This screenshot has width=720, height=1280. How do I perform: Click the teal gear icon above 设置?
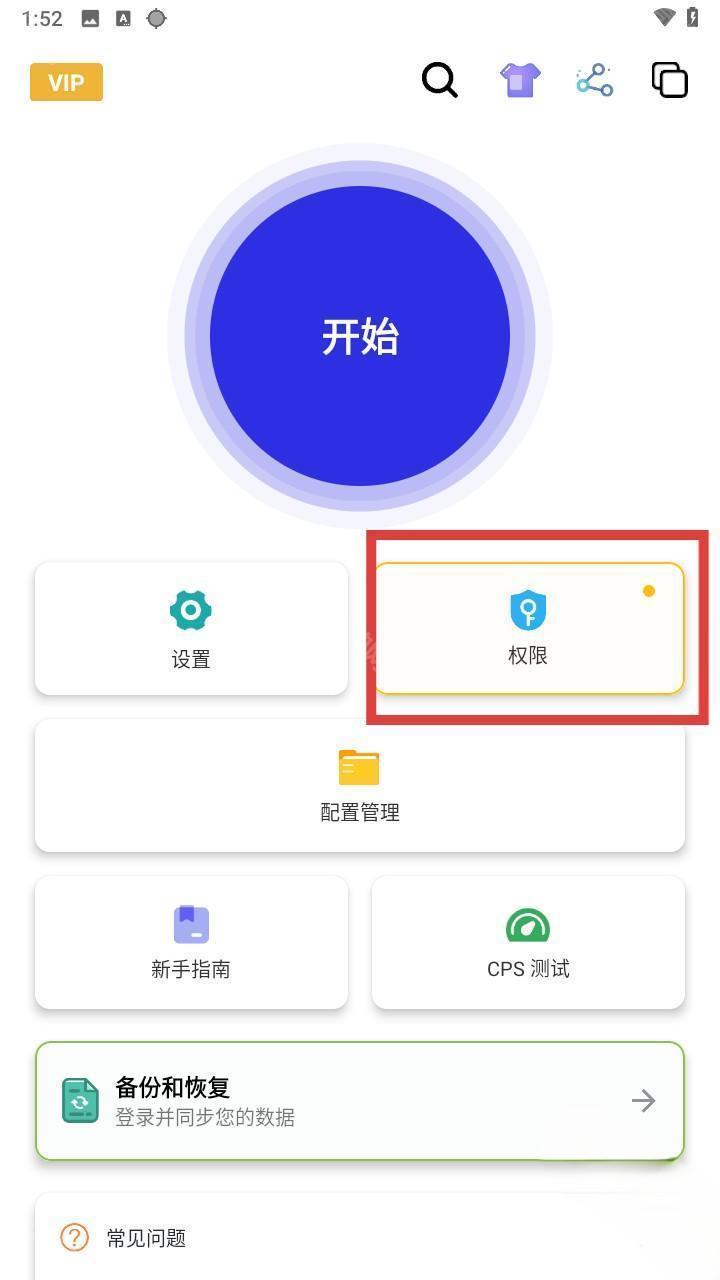(191, 610)
